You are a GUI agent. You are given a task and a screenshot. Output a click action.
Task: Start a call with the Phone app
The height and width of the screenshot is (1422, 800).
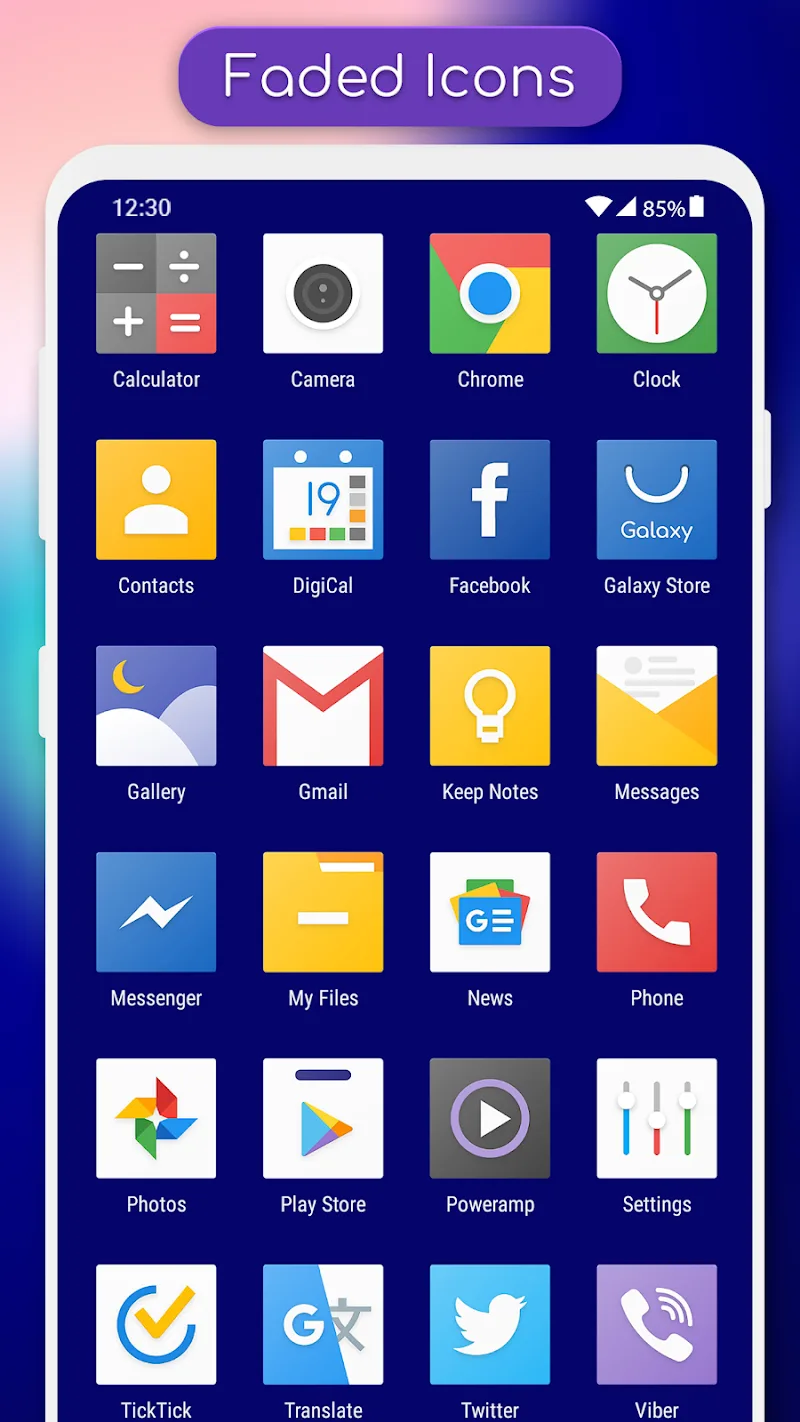(x=657, y=911)
